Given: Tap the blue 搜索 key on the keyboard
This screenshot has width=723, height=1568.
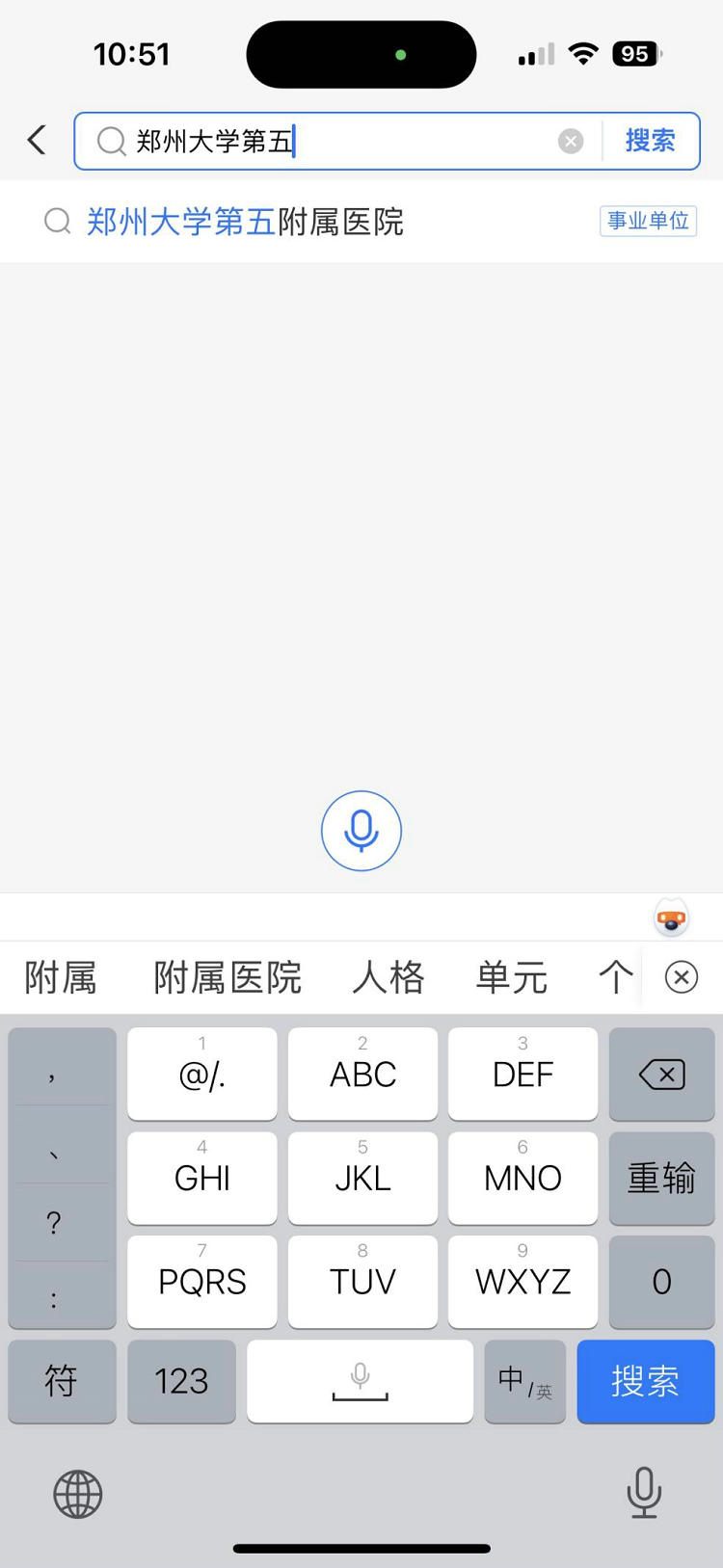Looking at the screenshot, I should [x=645, y=1381].
